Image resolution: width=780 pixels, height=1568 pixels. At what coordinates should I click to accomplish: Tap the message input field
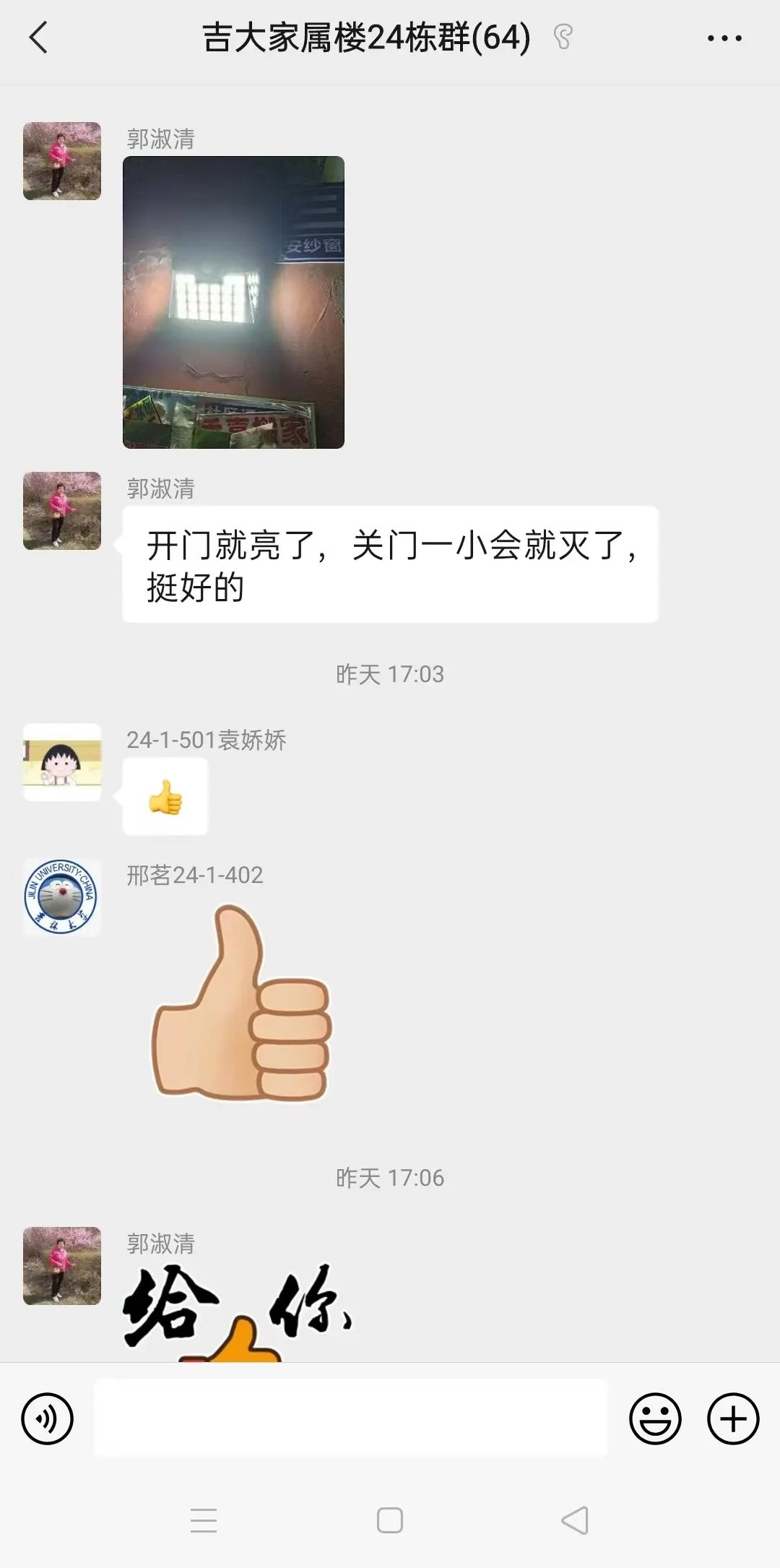pyautogui.click(x=351, y=1418)
